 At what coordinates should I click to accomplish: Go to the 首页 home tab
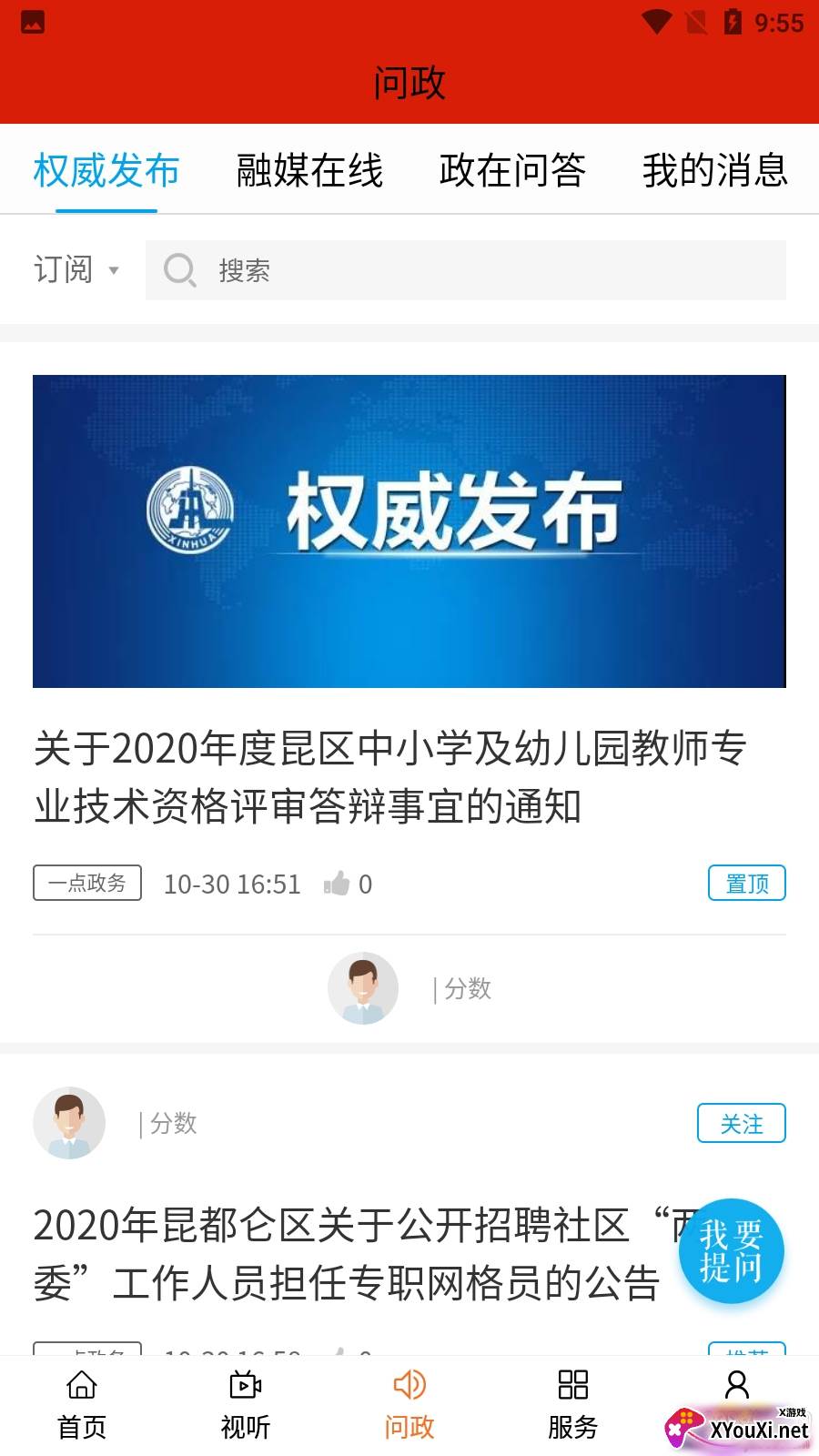(x=82, y=1404)
